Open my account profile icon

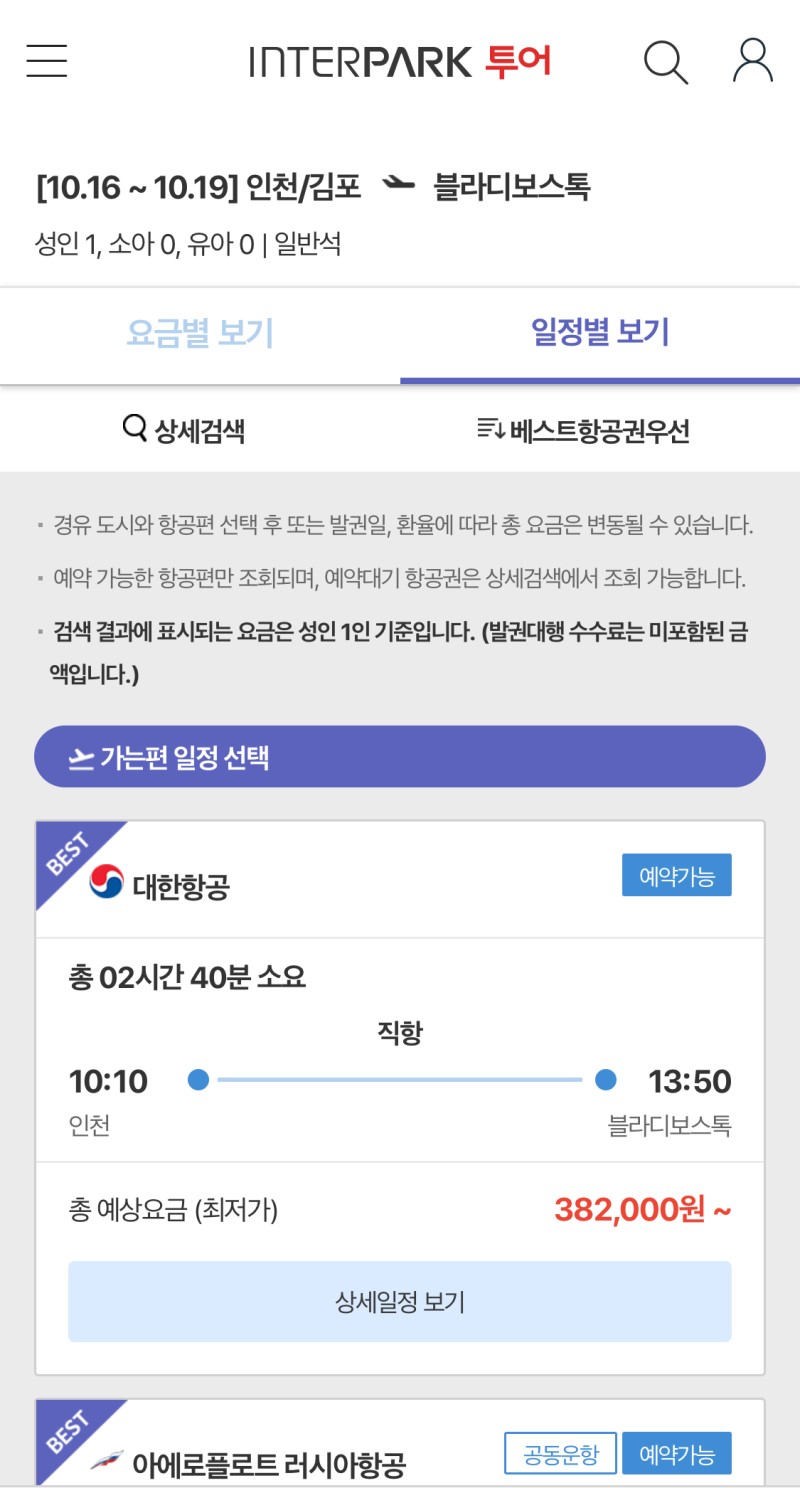[752, 61]
